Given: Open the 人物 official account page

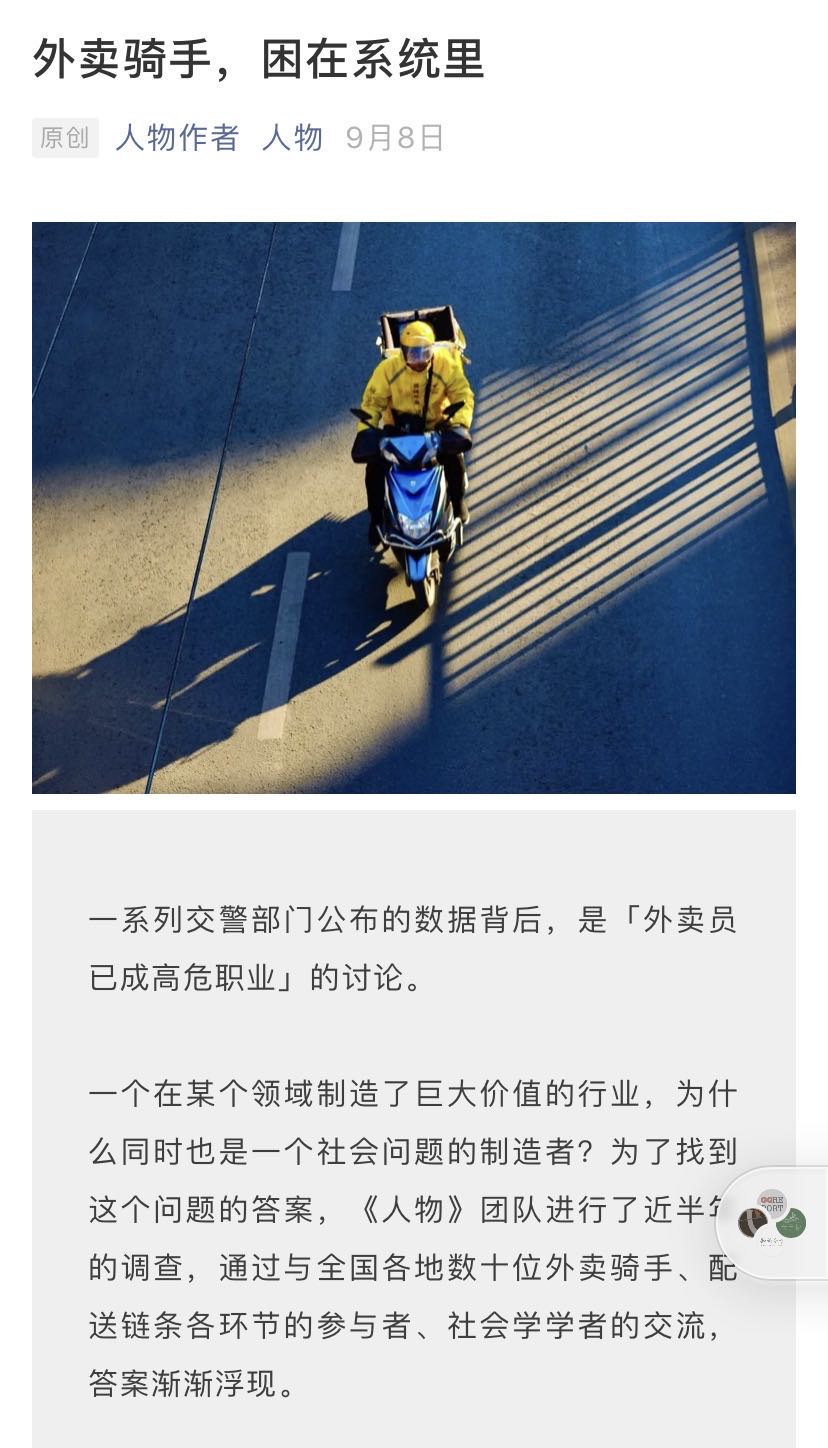Looking at the screenshot, I should (x=292, y=138).
